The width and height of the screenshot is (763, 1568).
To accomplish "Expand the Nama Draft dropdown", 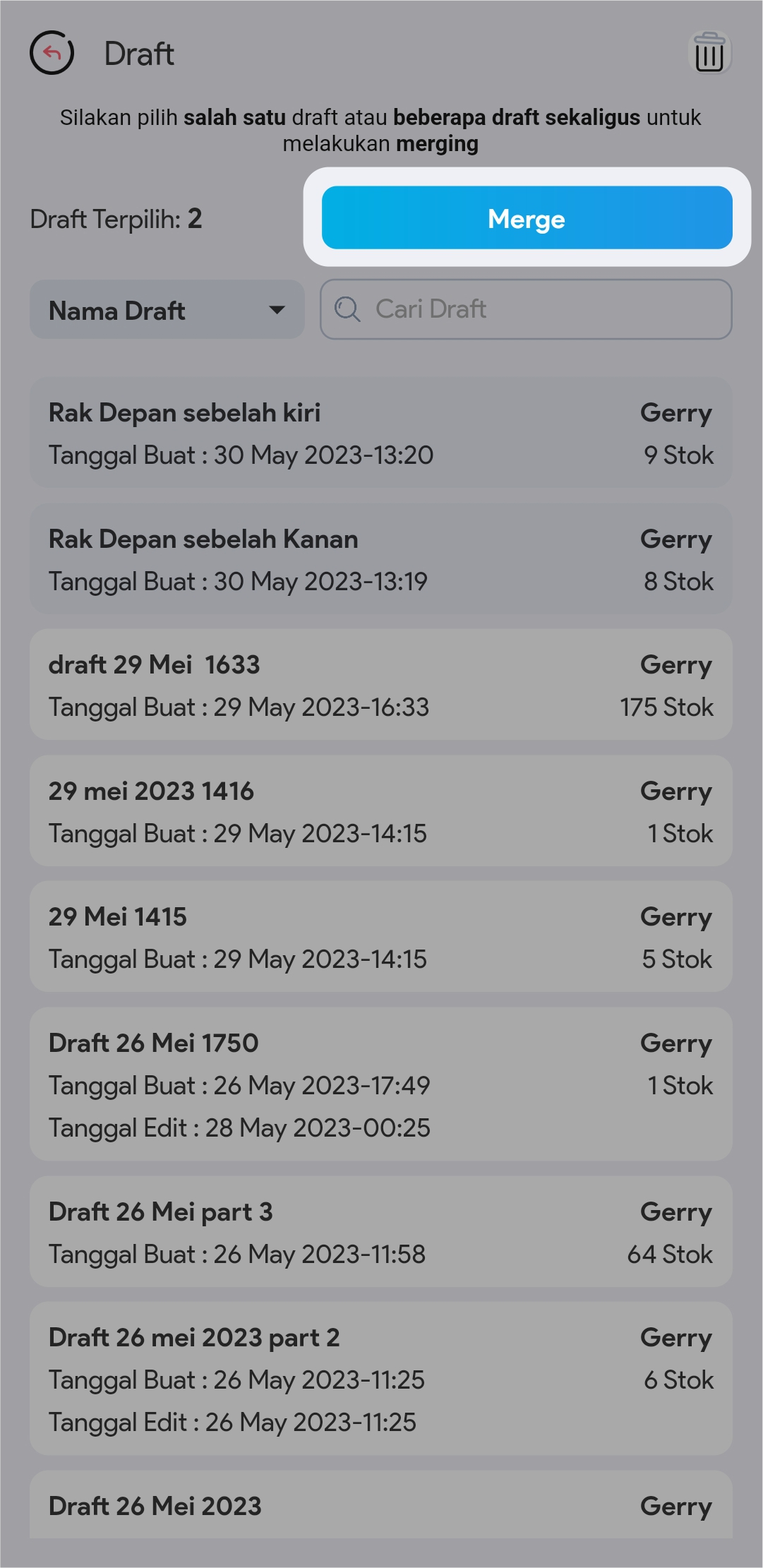I will coord(167,310).
